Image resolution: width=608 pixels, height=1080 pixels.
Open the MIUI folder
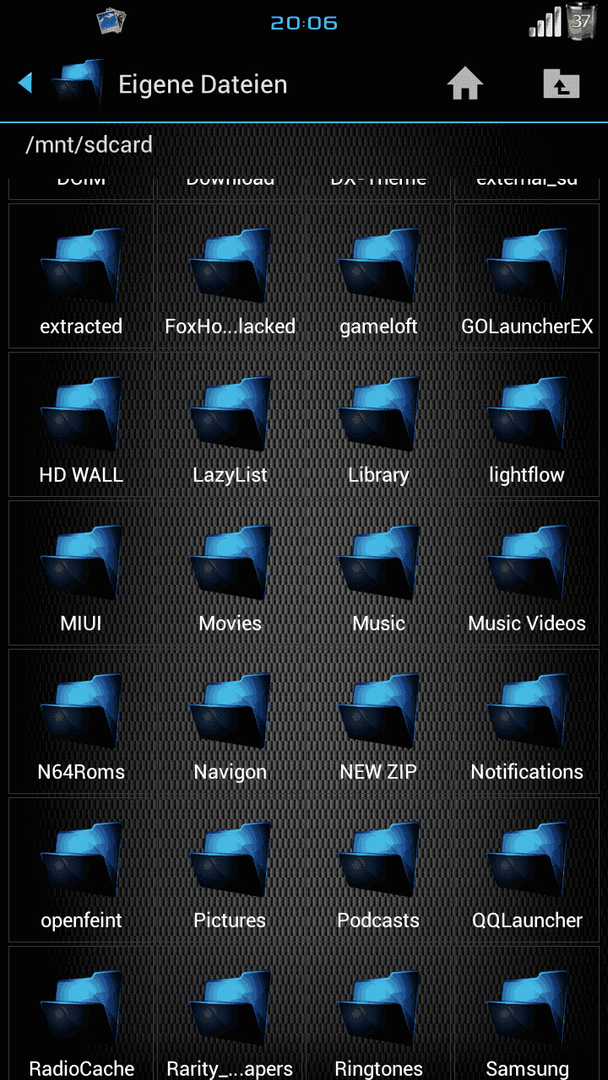[81, 574]
